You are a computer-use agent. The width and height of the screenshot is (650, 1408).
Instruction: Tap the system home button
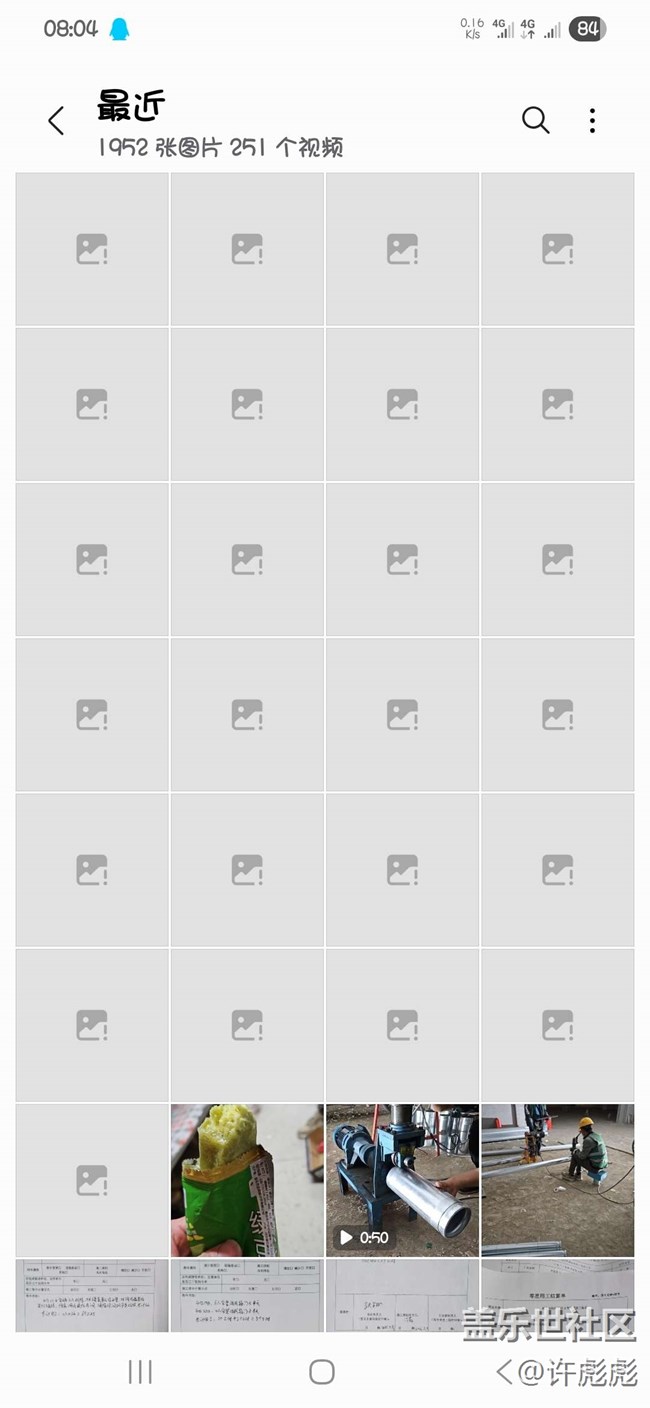322,1371
